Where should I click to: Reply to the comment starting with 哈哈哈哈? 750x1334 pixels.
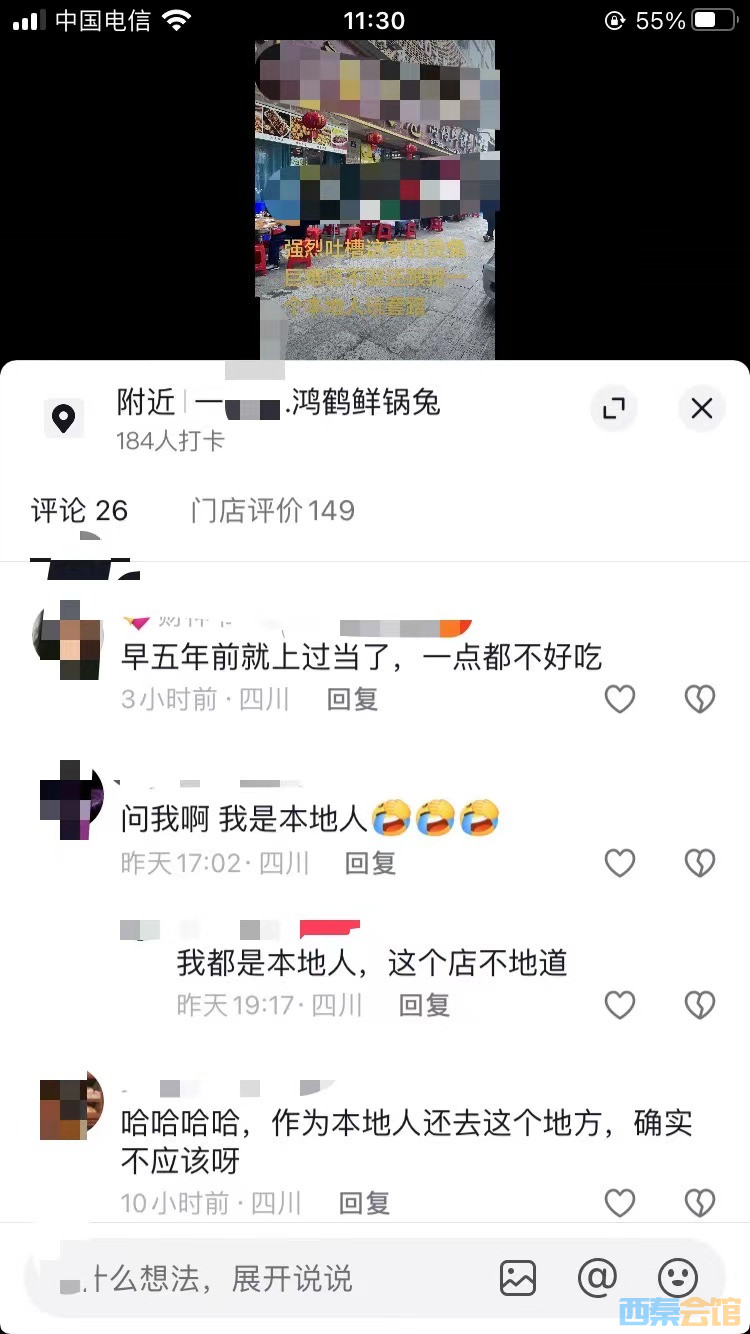(x=364, y=1202)
